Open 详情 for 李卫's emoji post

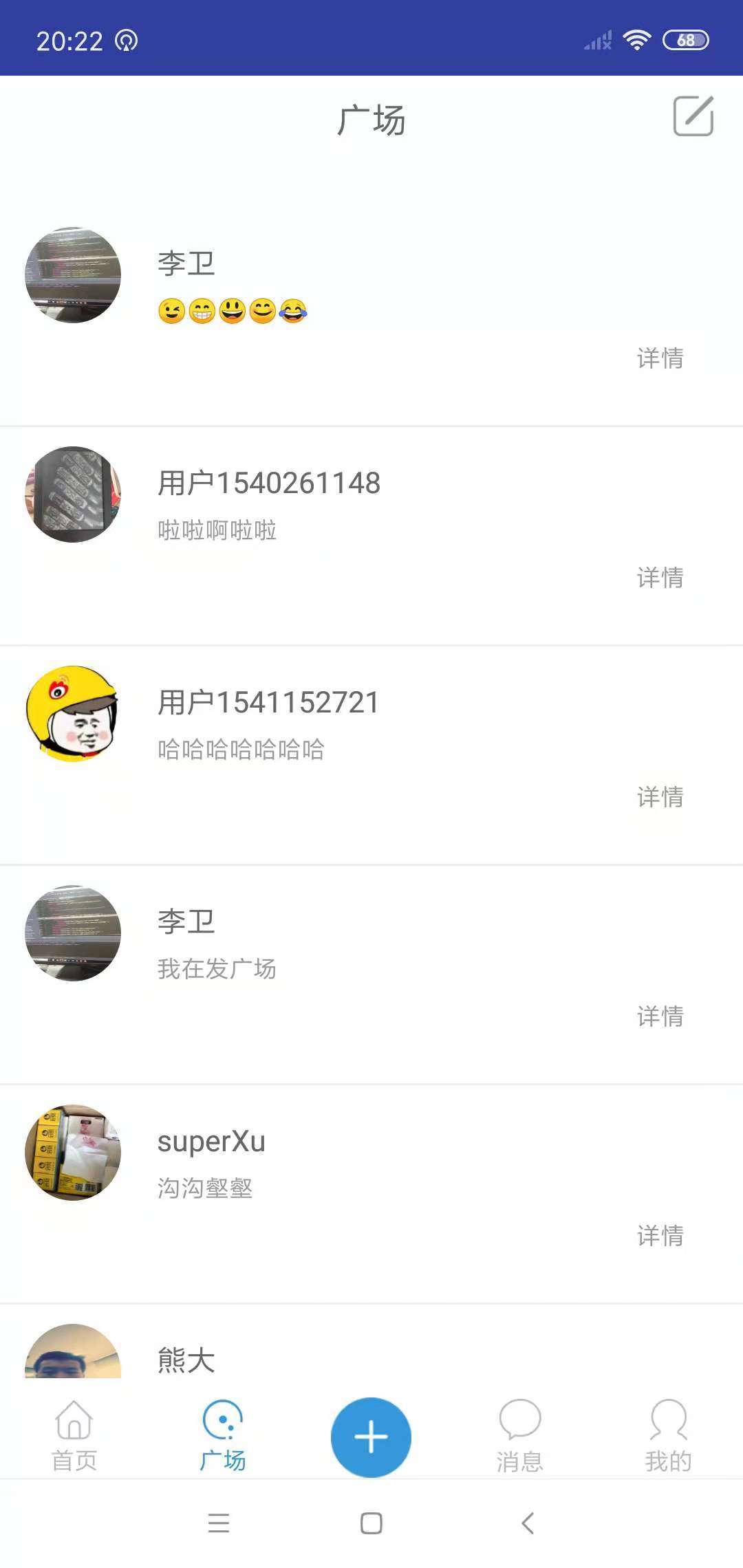pyautogui.click(x=660, y=358)
